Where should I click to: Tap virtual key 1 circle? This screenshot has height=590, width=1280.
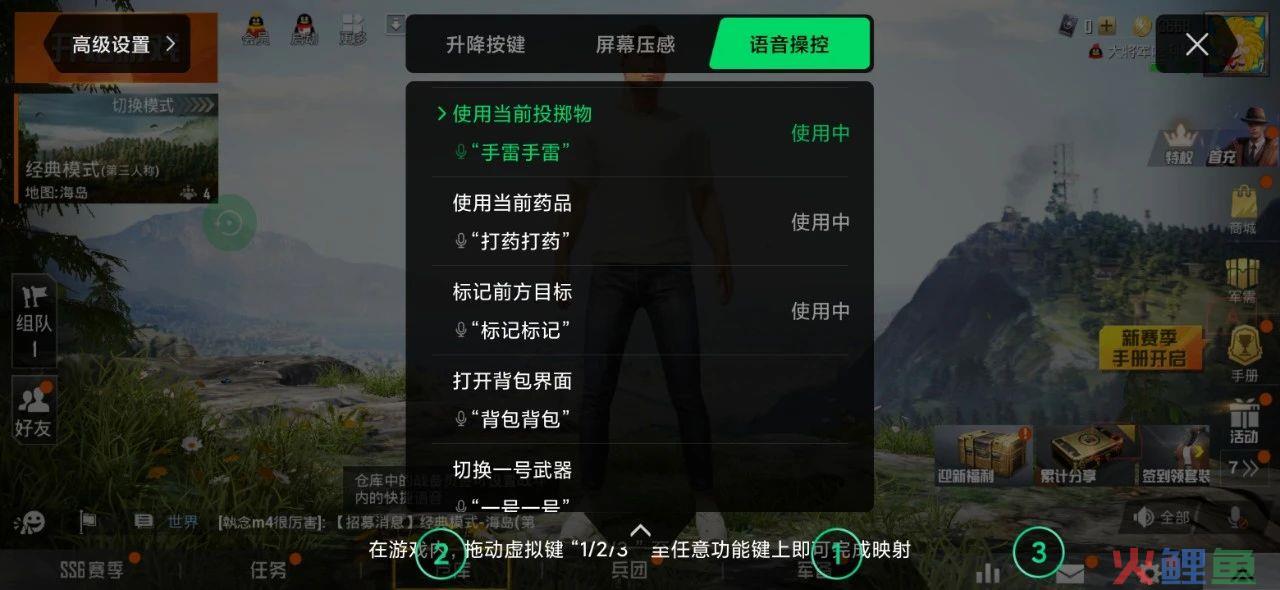click(836, 553)
